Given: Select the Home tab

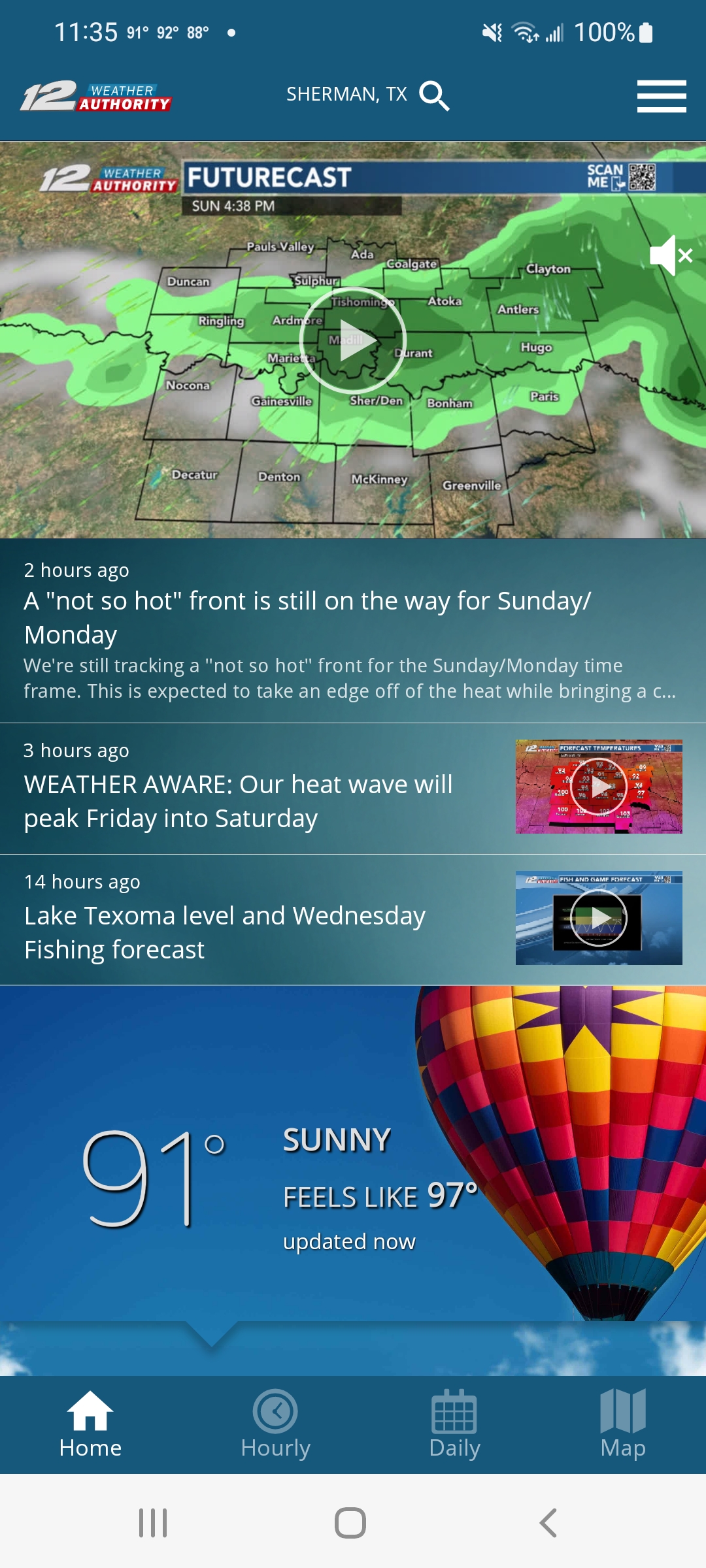Looking at the screenshot, I should [90, 1424].
